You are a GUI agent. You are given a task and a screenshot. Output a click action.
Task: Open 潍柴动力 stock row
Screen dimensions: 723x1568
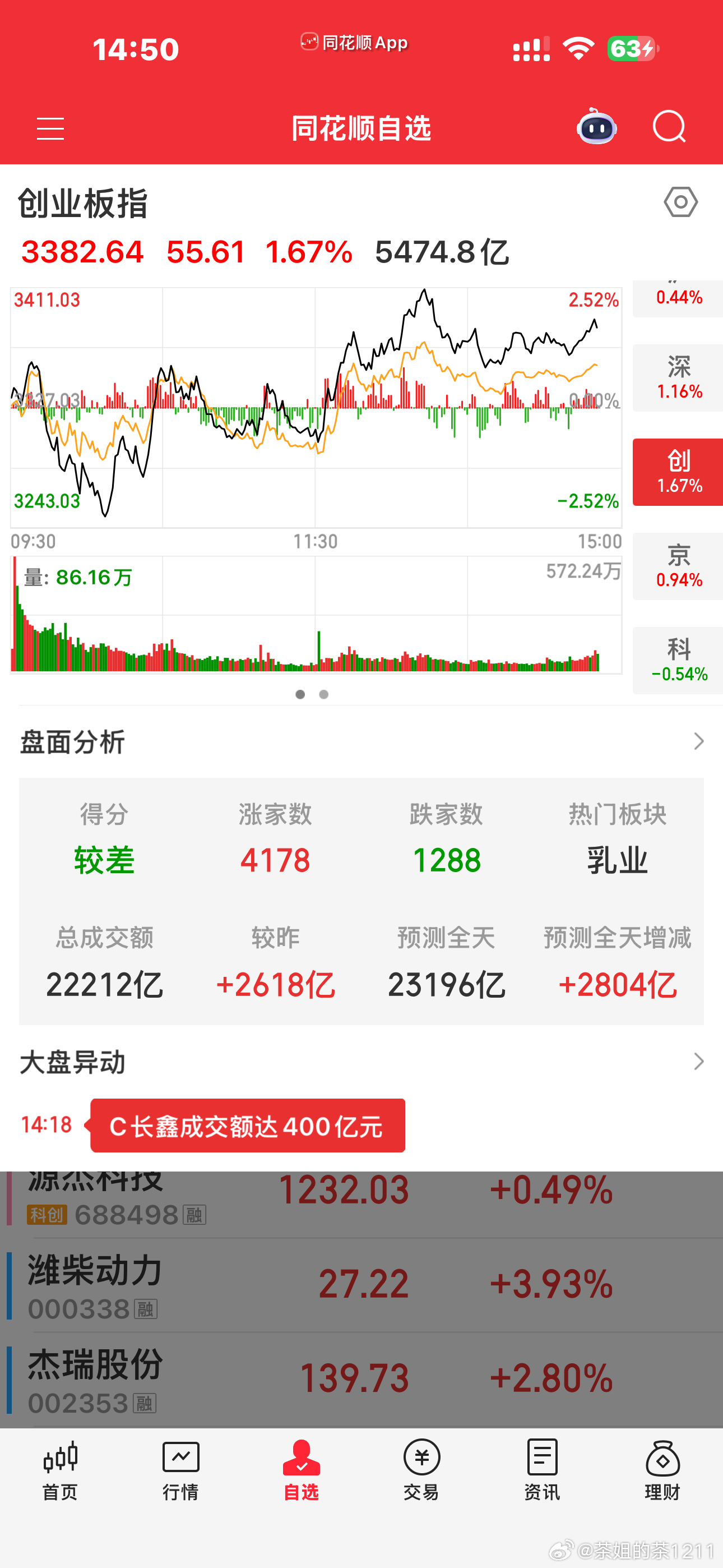click(361, 1285)
